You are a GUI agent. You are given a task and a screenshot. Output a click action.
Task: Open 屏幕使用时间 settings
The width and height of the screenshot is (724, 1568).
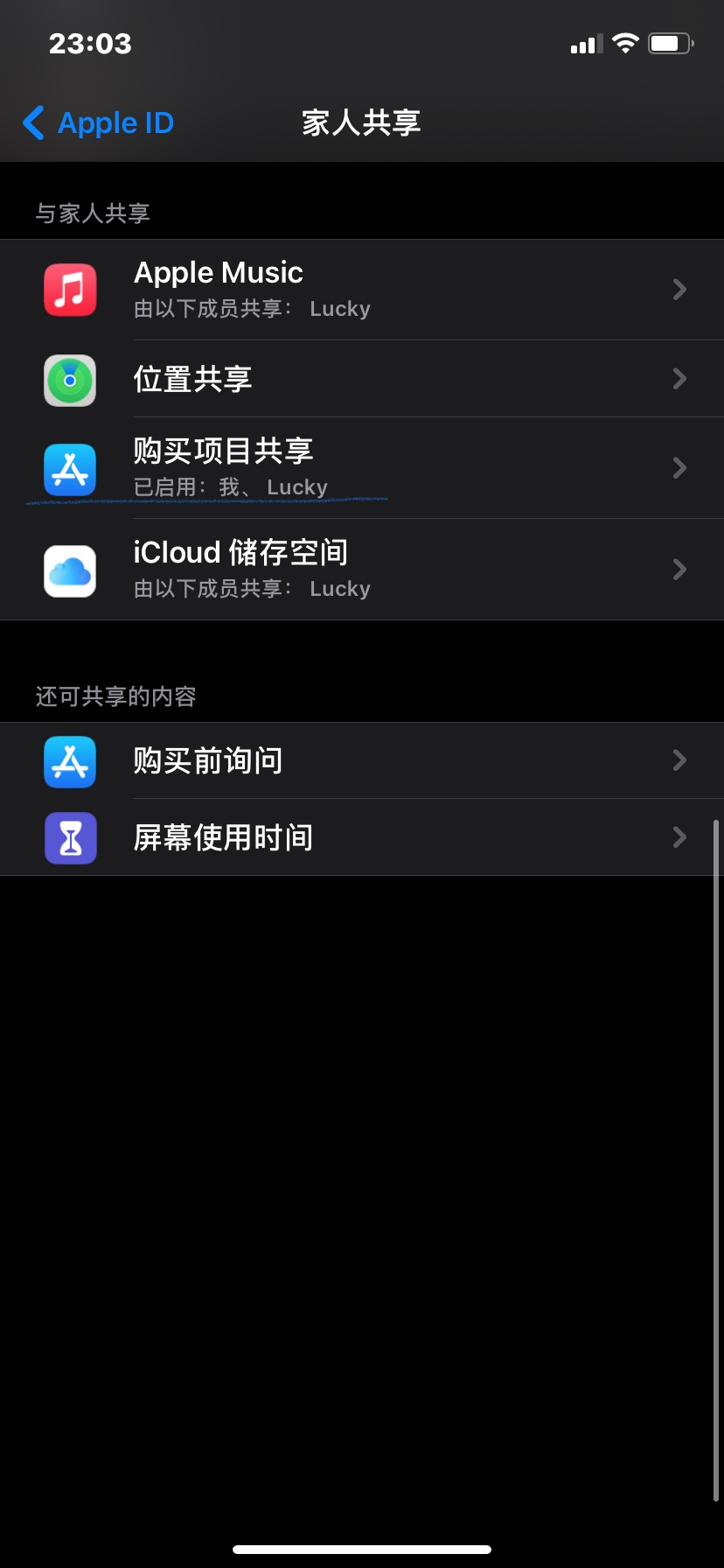click(362, 837)
